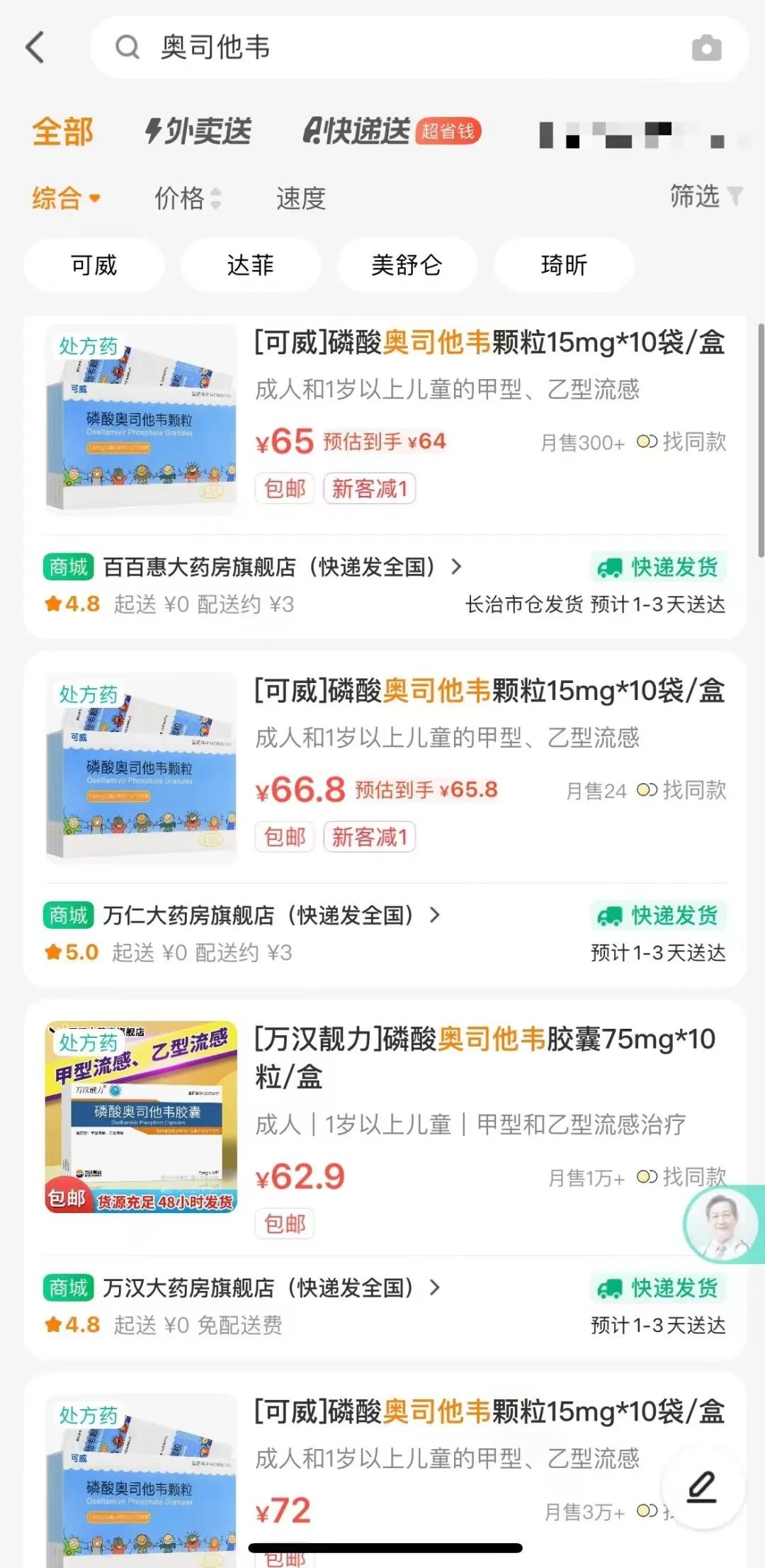
Task: Tap the search input field
Action: tap(354, 47)
